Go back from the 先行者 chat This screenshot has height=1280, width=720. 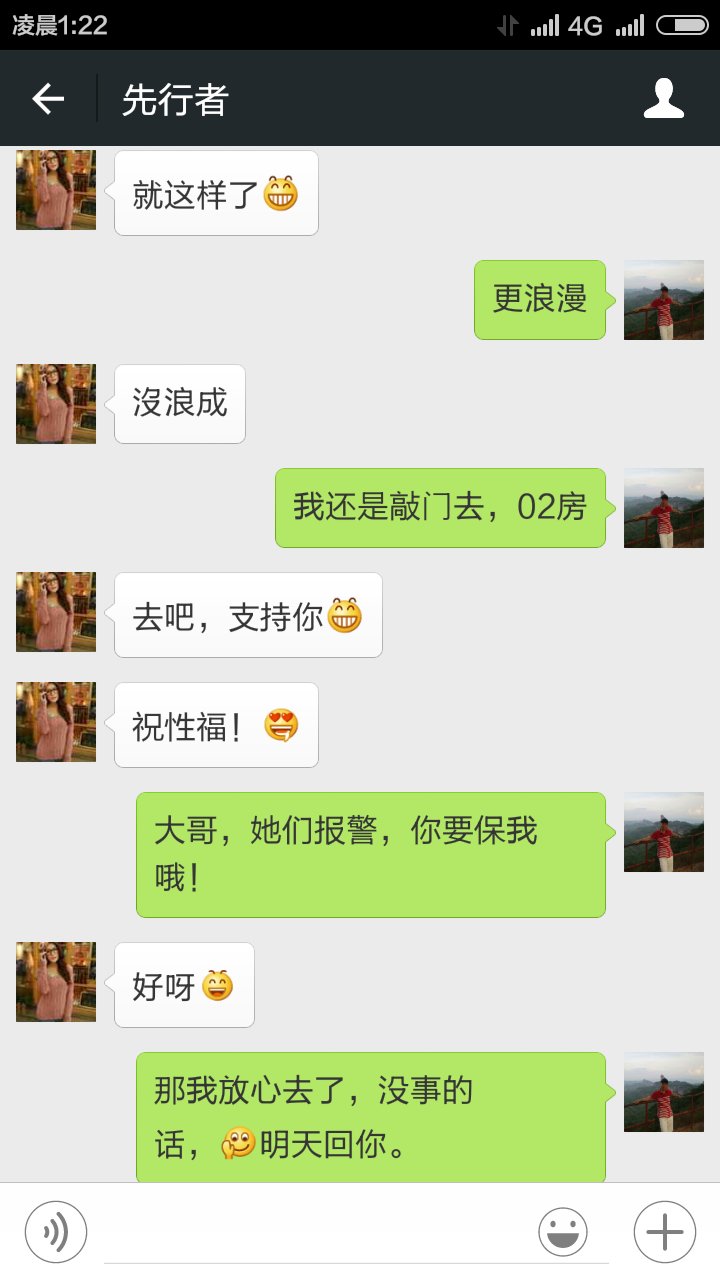click(48, 98)
